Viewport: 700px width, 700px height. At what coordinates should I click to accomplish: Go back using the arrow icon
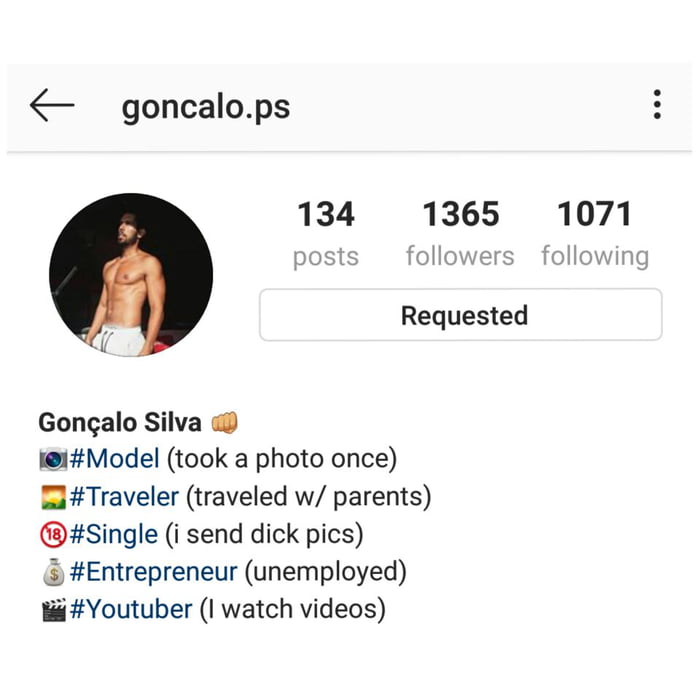click(52, 105)
